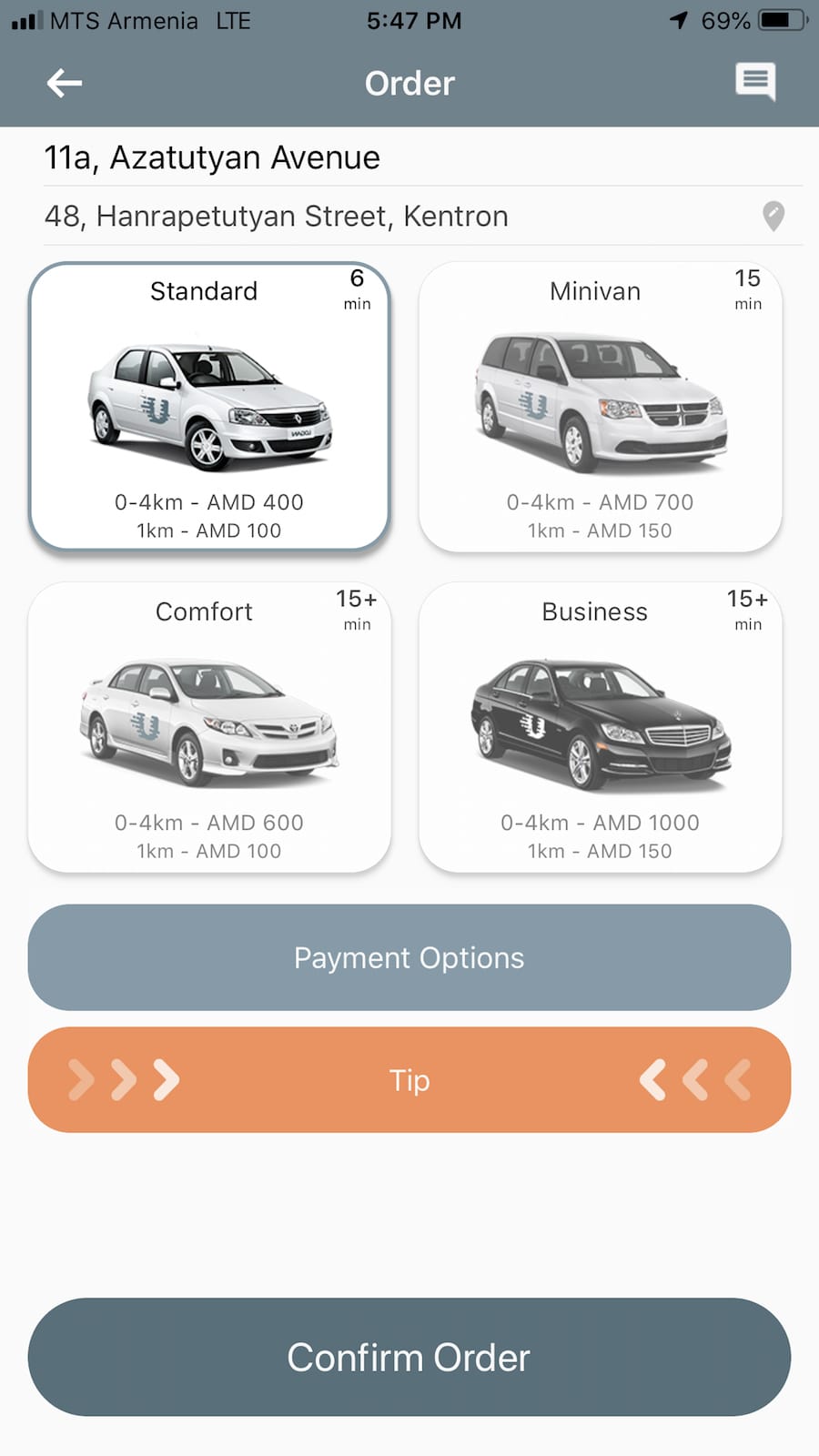Confirm the order
This screenshot has width=819, height=1456.
(x=409, y=1357)
